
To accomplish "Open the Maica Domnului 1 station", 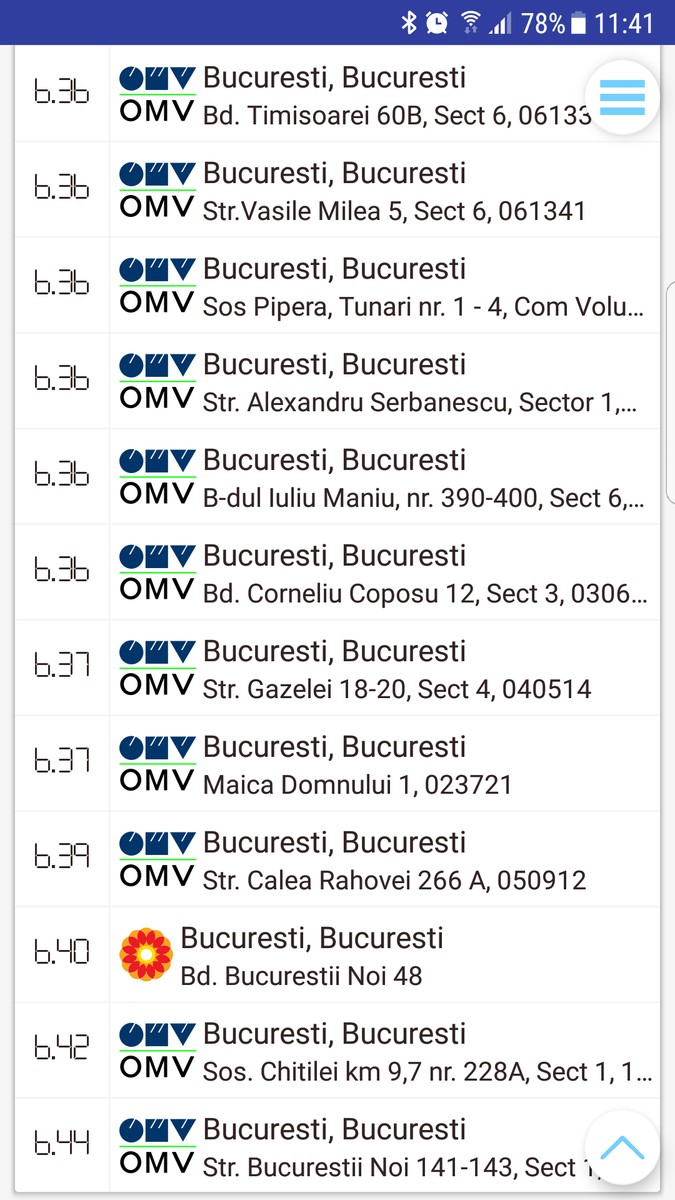I will pyautogui.click(x=337, y=764).
